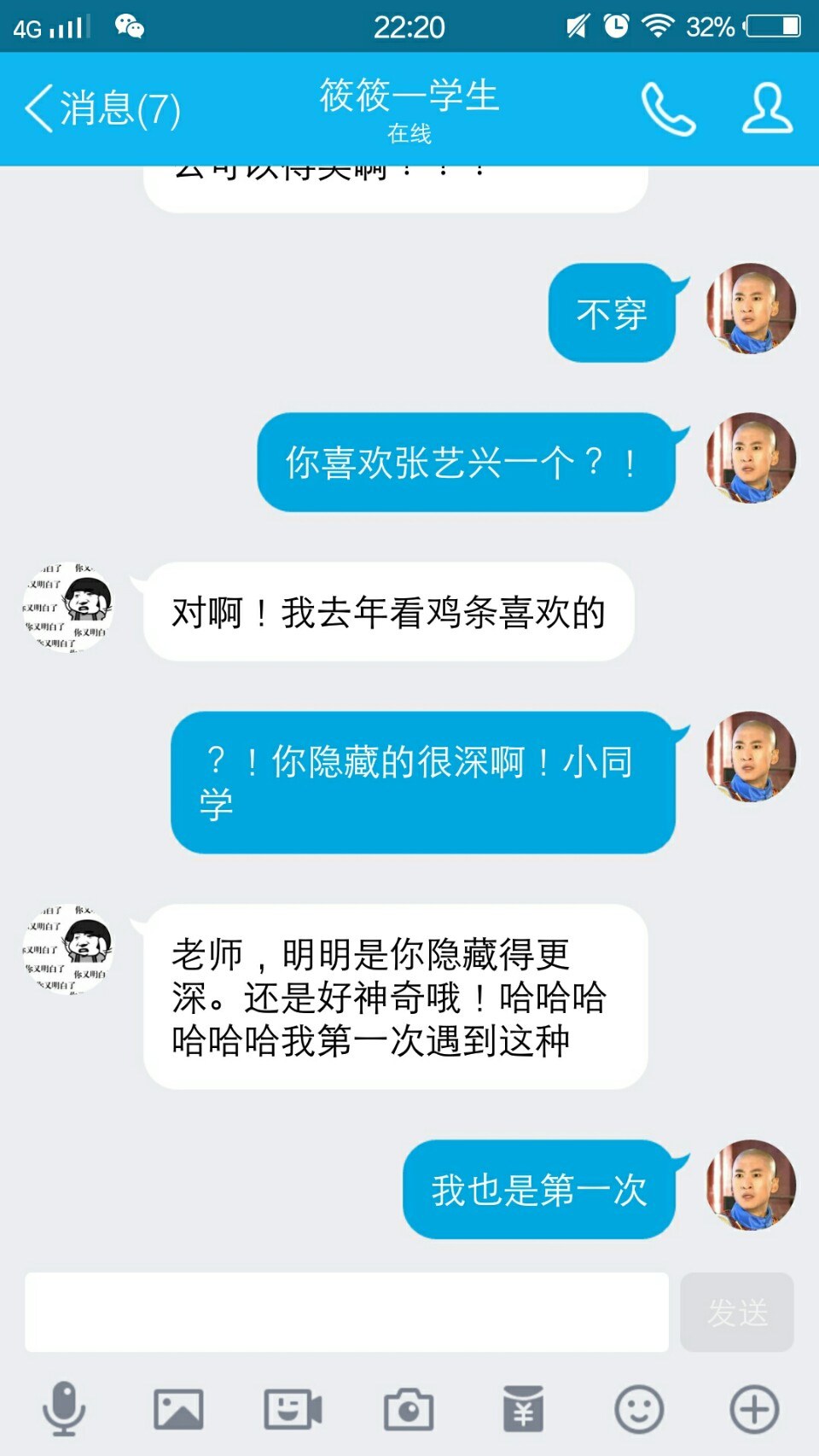Tap the message input field

346,1312
